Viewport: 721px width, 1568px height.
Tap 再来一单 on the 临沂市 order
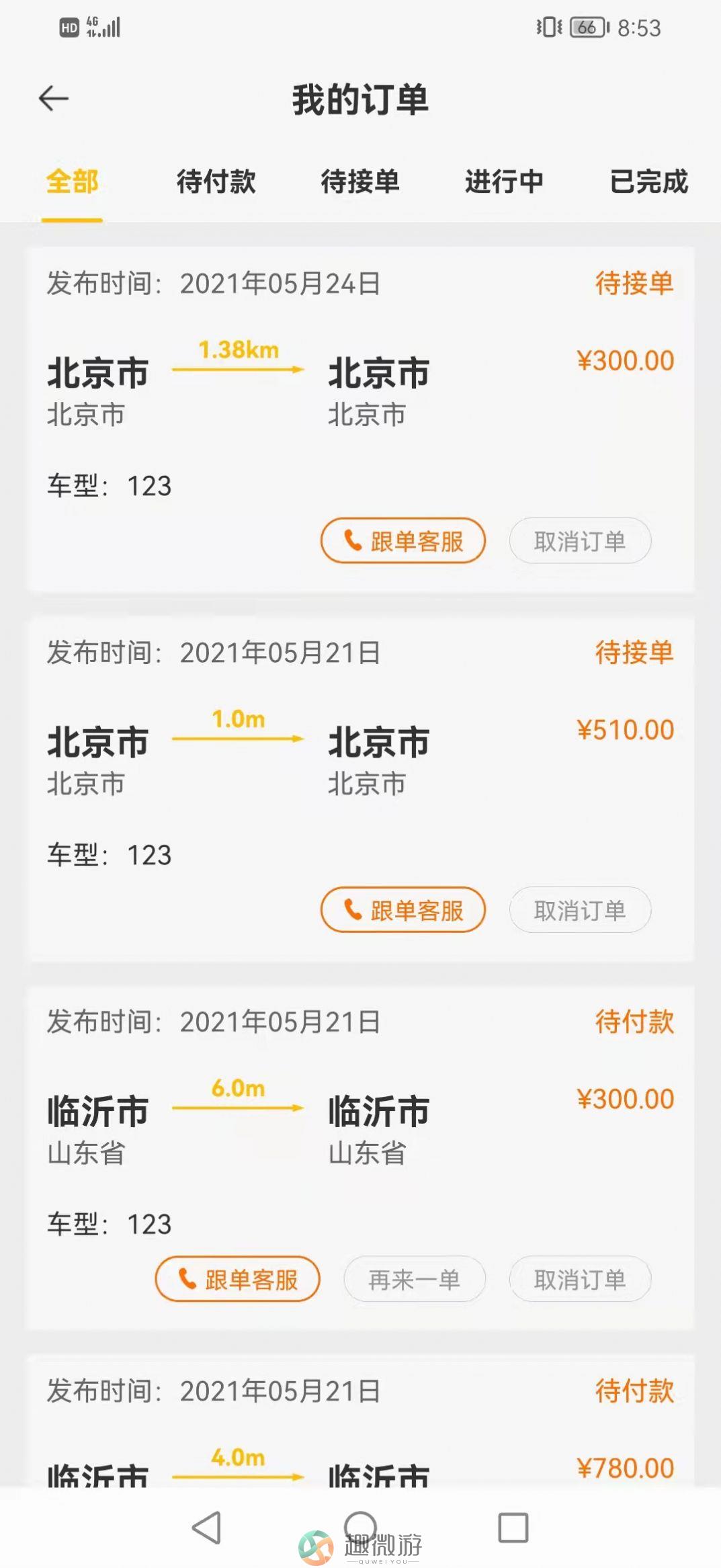(415, 1279)
